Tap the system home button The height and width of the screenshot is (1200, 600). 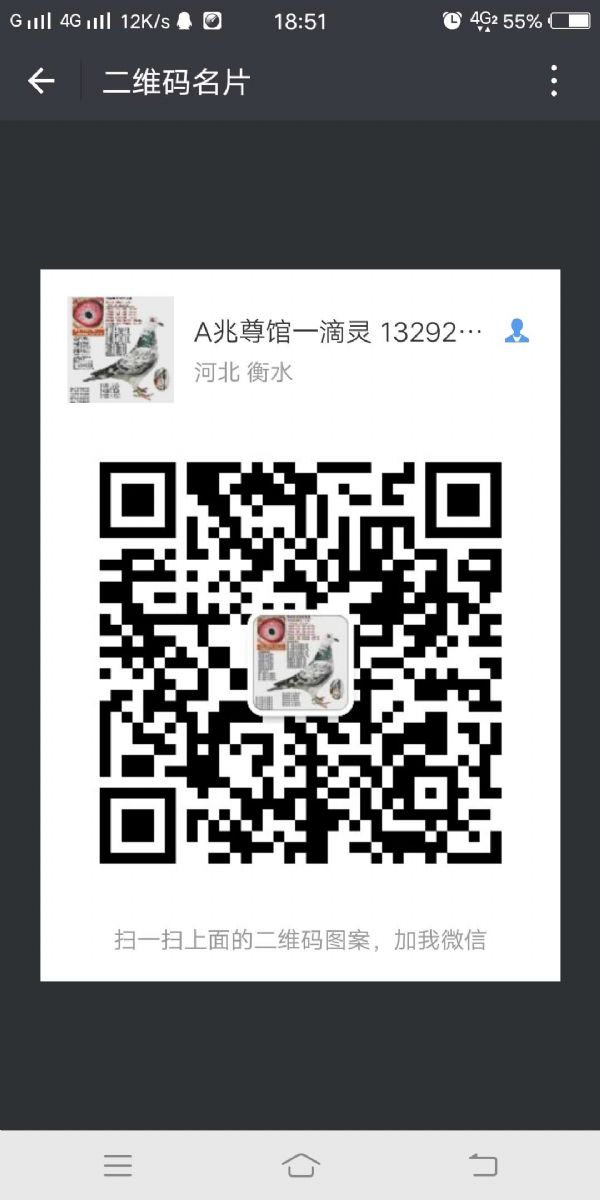[301, 1165]
